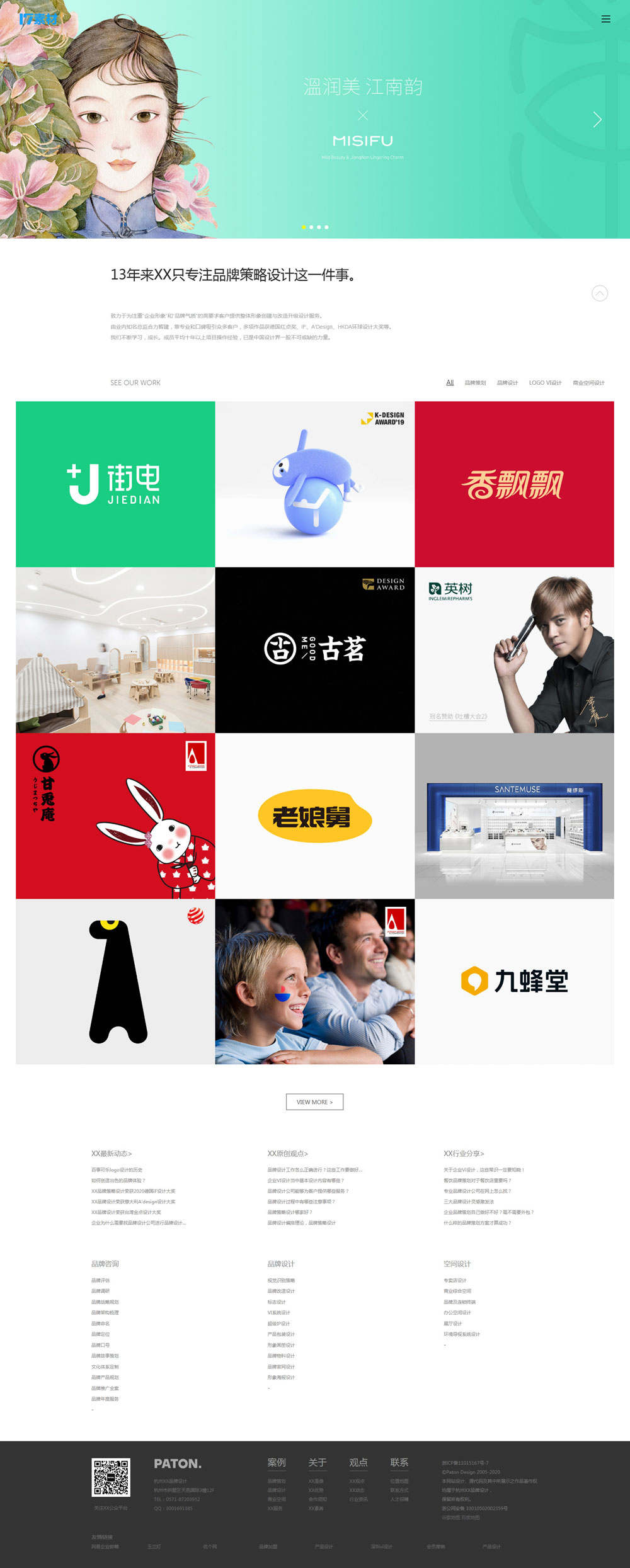This screenshot has height=1568, width=630.
Task: Tap the scroll-to-top circle arrow
Action: (x=600, y=293)
